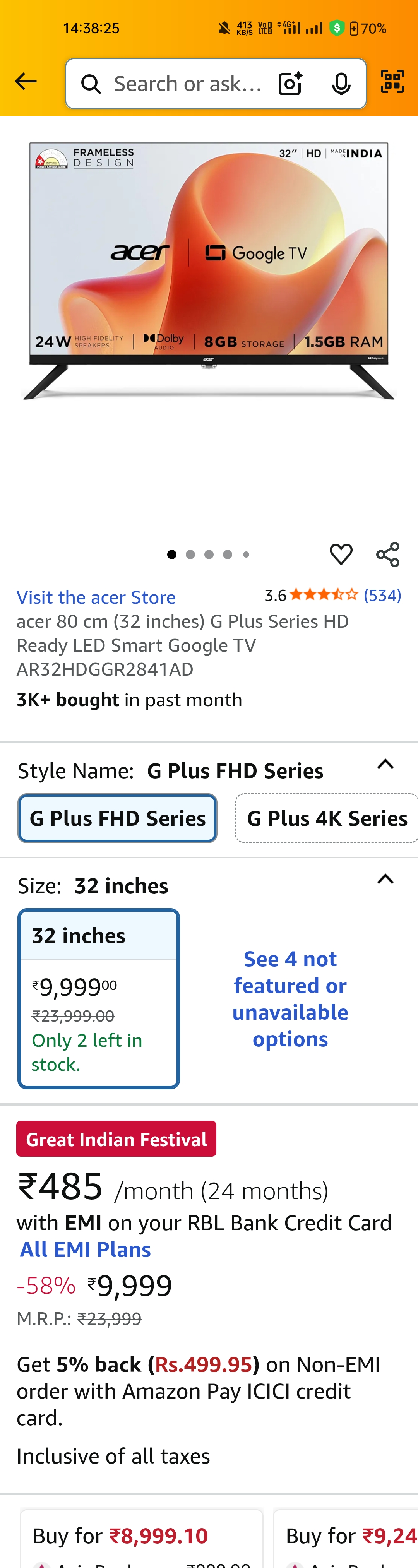Screen dimensions: 418x1568
Task: Open the acer TV product image
Action: pos(209,271)
